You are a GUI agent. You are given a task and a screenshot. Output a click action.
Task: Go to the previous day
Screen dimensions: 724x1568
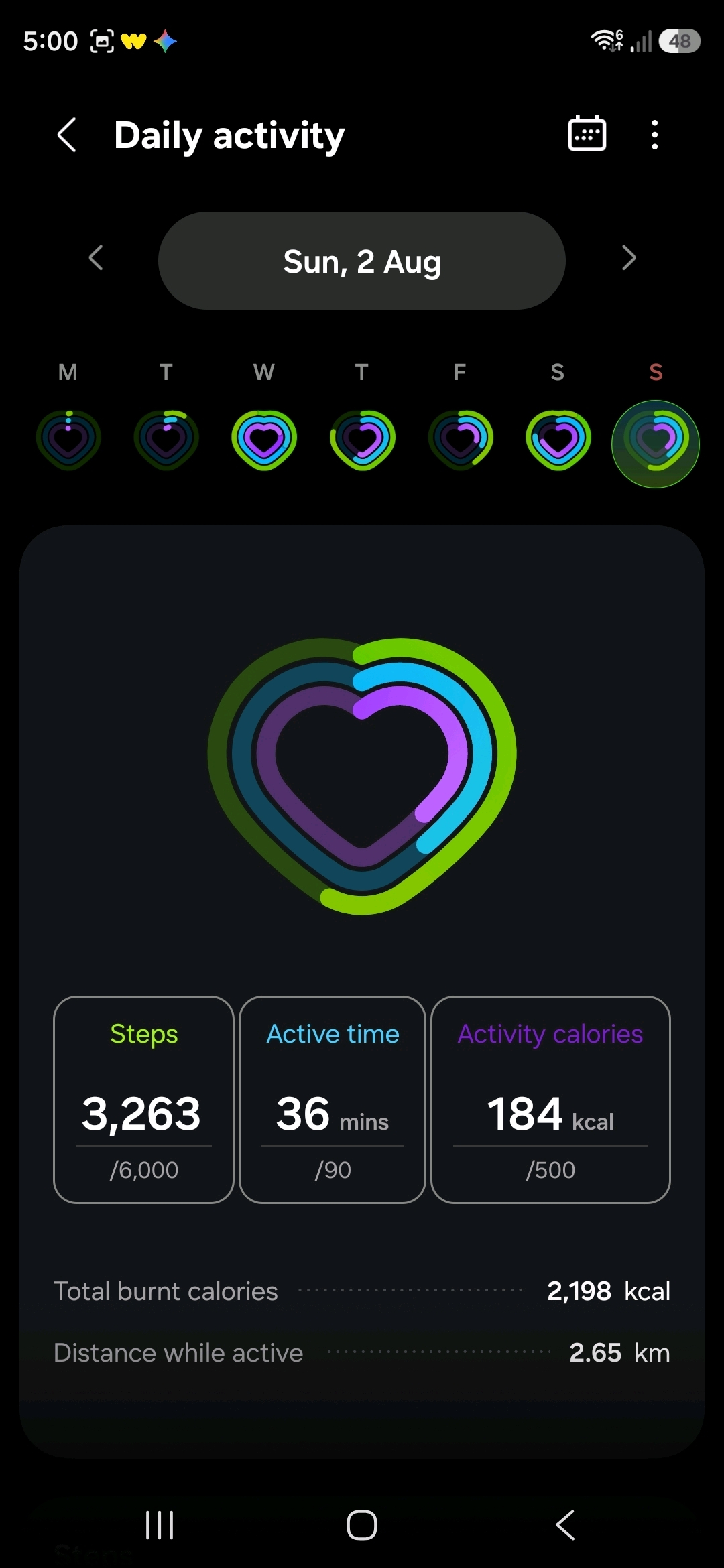(x=96, y=258)
